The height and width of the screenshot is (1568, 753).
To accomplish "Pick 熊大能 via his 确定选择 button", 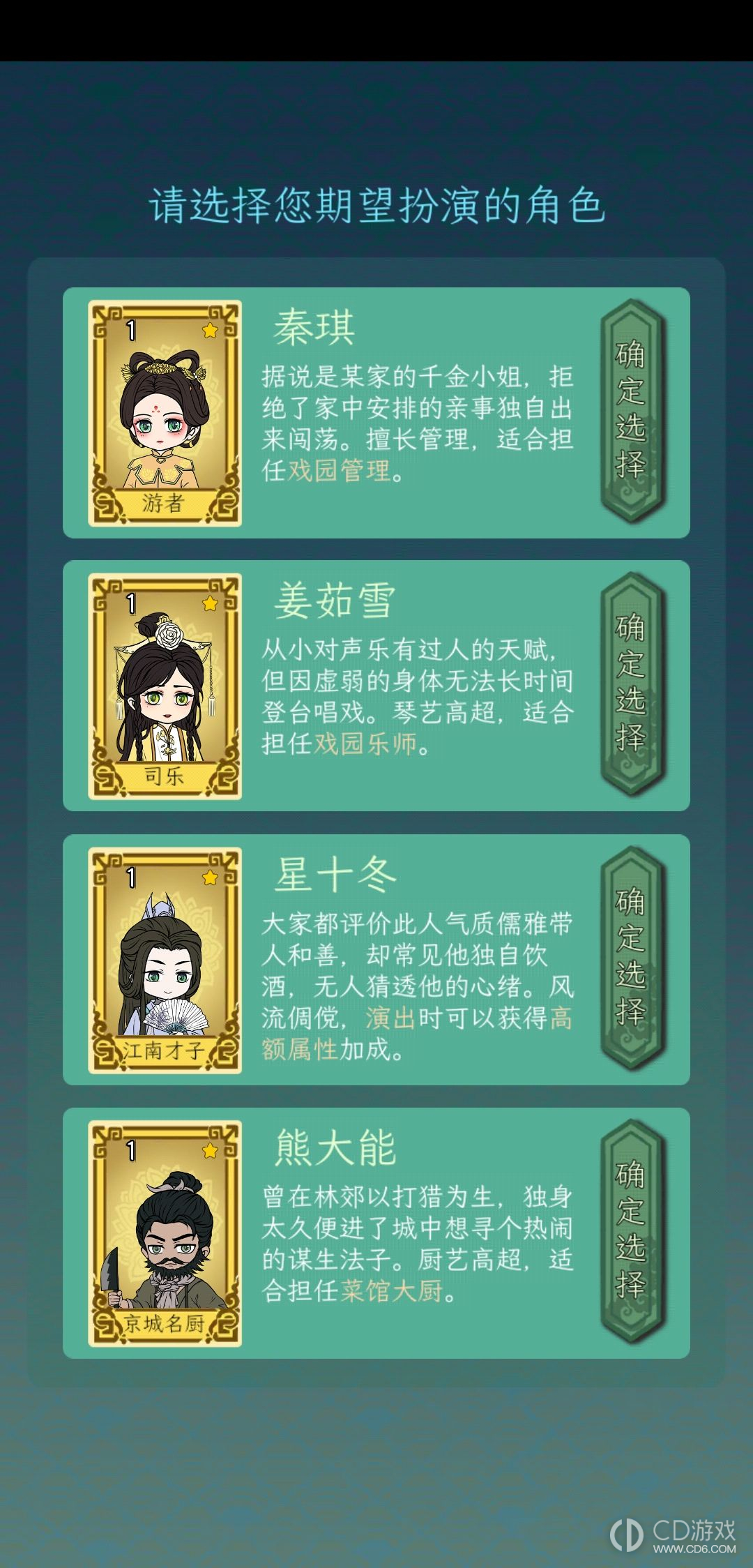I will point(631,1232).
